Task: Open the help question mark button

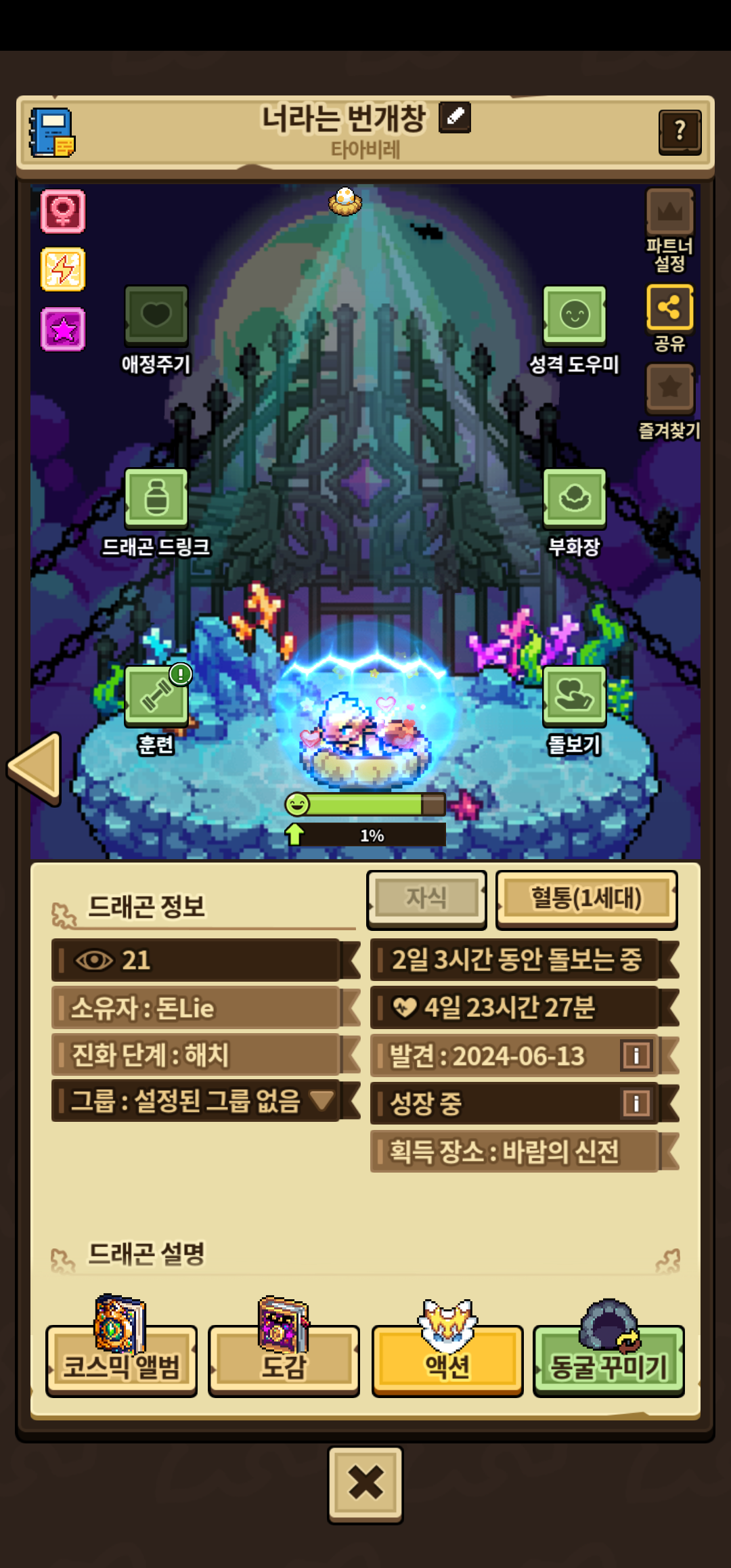Action: [x=680, y=131]
